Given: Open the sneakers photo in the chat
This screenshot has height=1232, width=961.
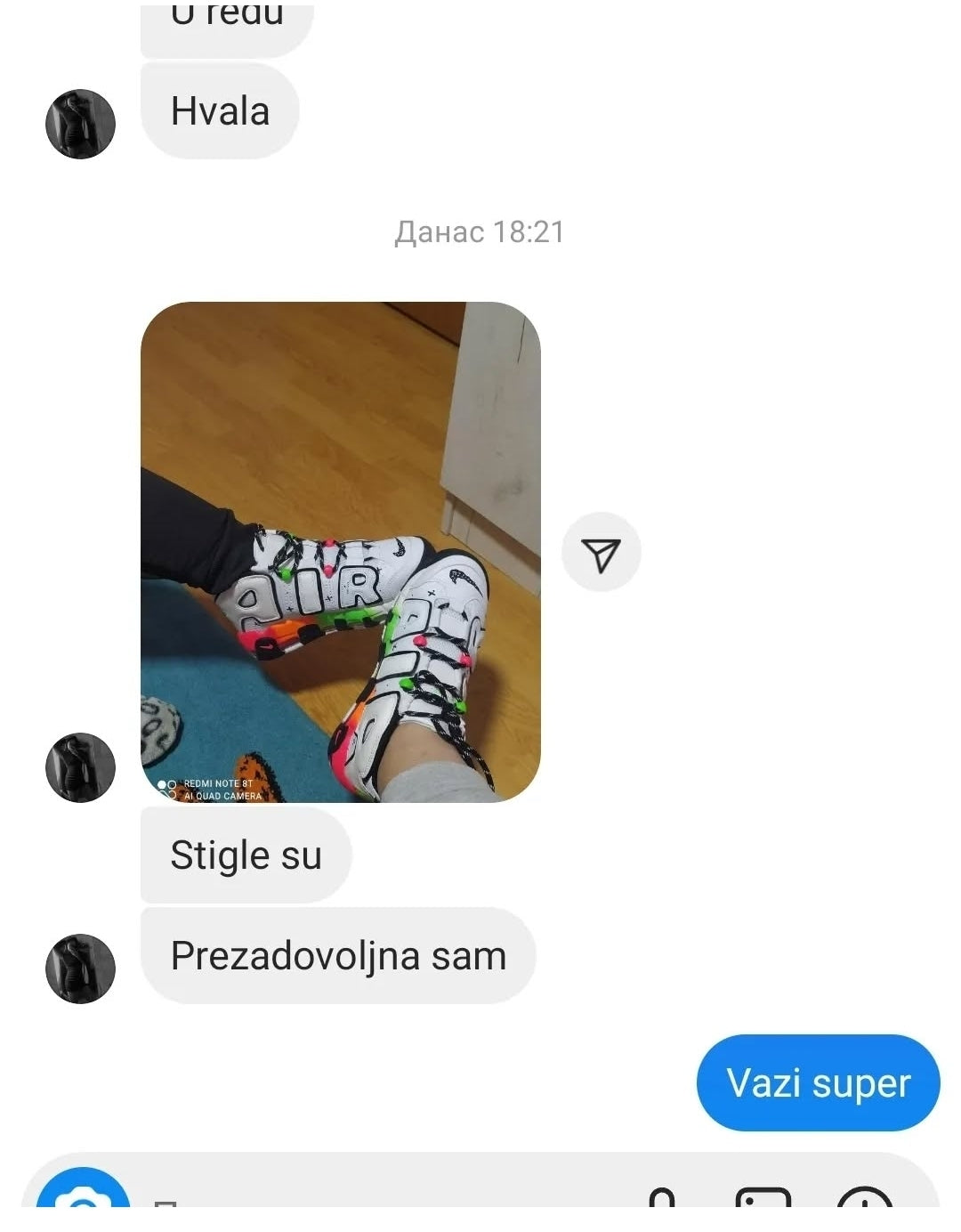Looking at the screenshot, I should [340, 552].
